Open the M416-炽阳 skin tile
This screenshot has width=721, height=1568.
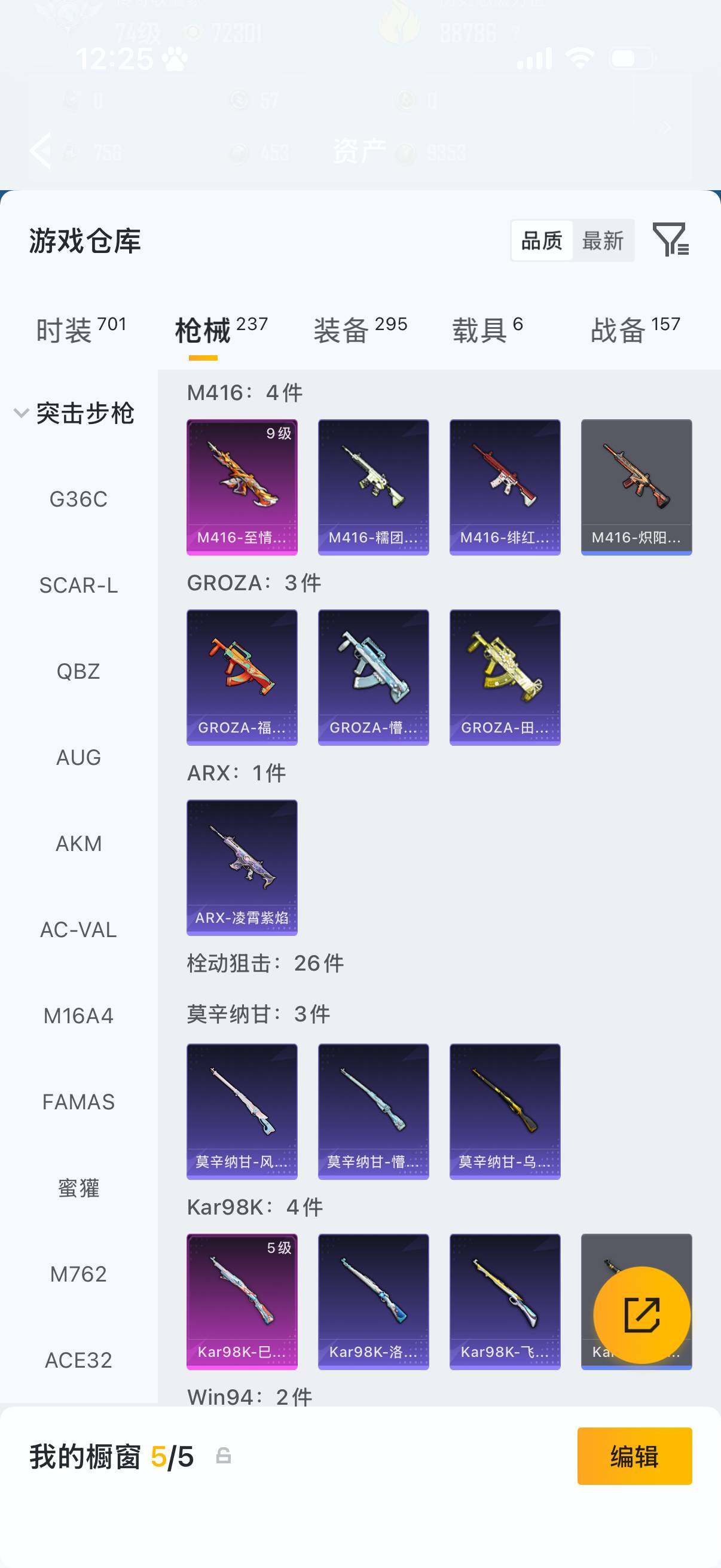637,487
